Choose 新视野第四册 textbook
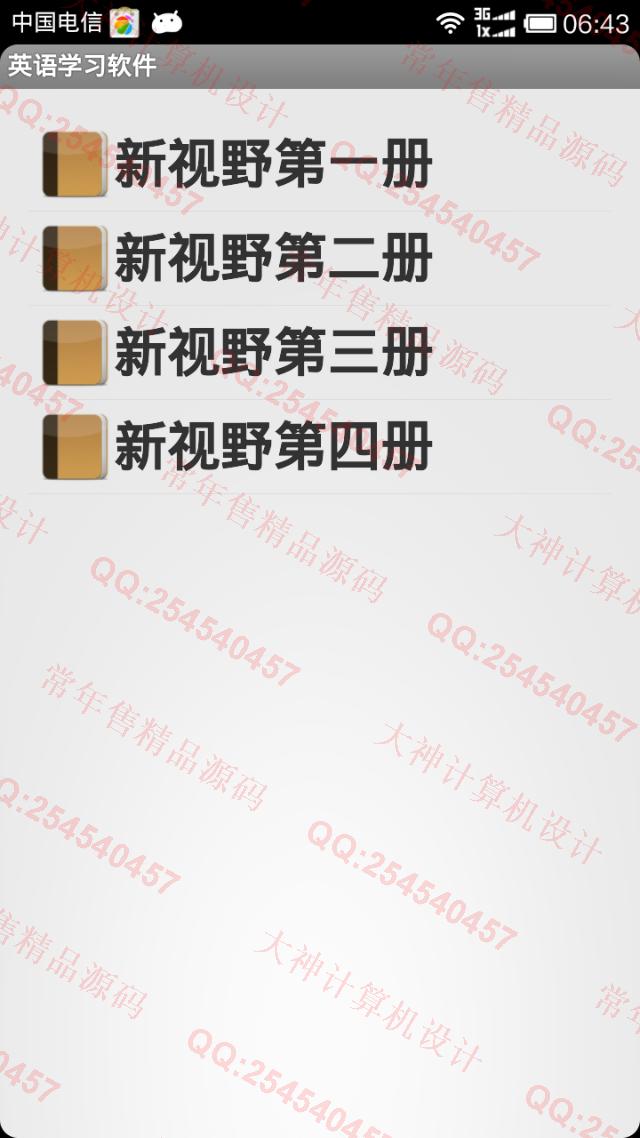 (273, 446)
